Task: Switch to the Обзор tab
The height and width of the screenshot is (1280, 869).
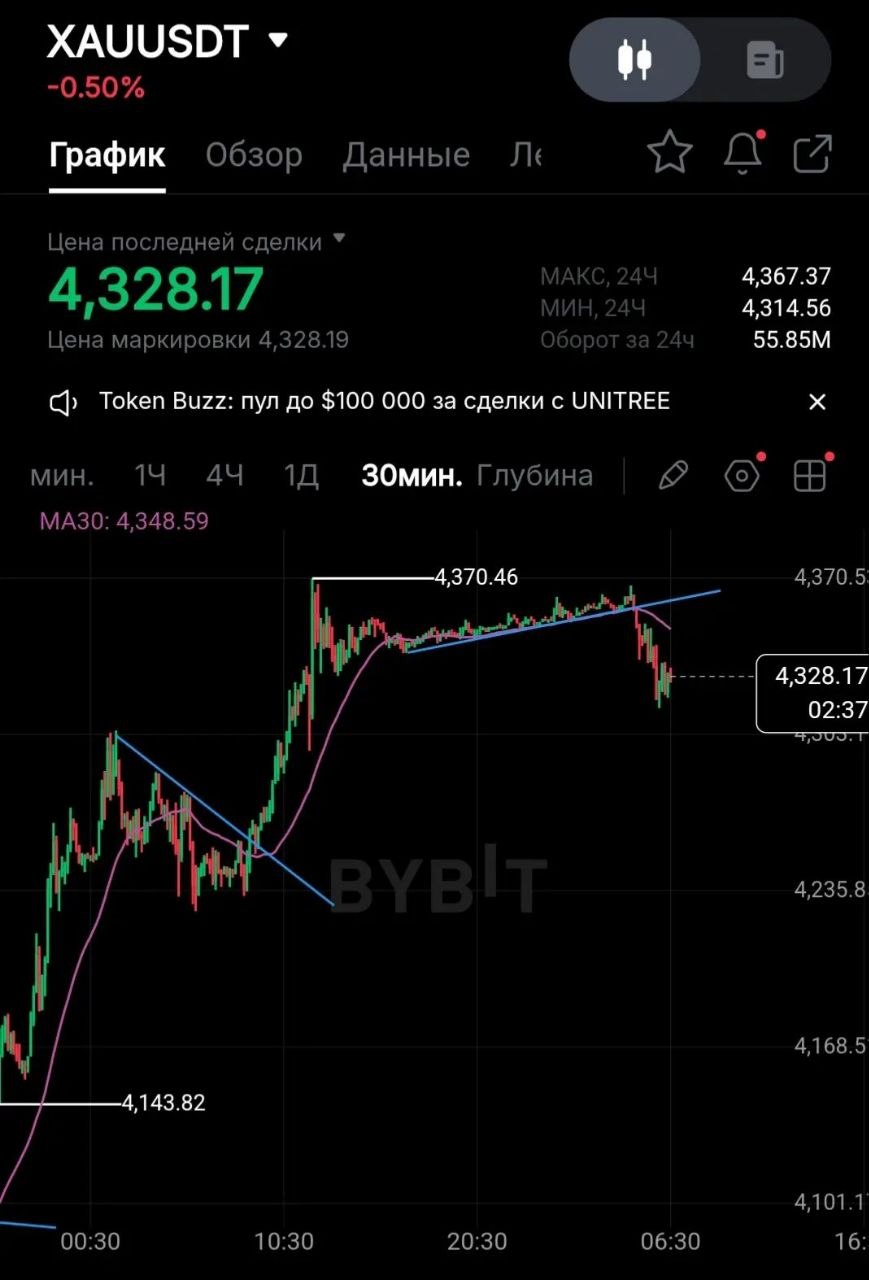Action: tap(254, 156)
